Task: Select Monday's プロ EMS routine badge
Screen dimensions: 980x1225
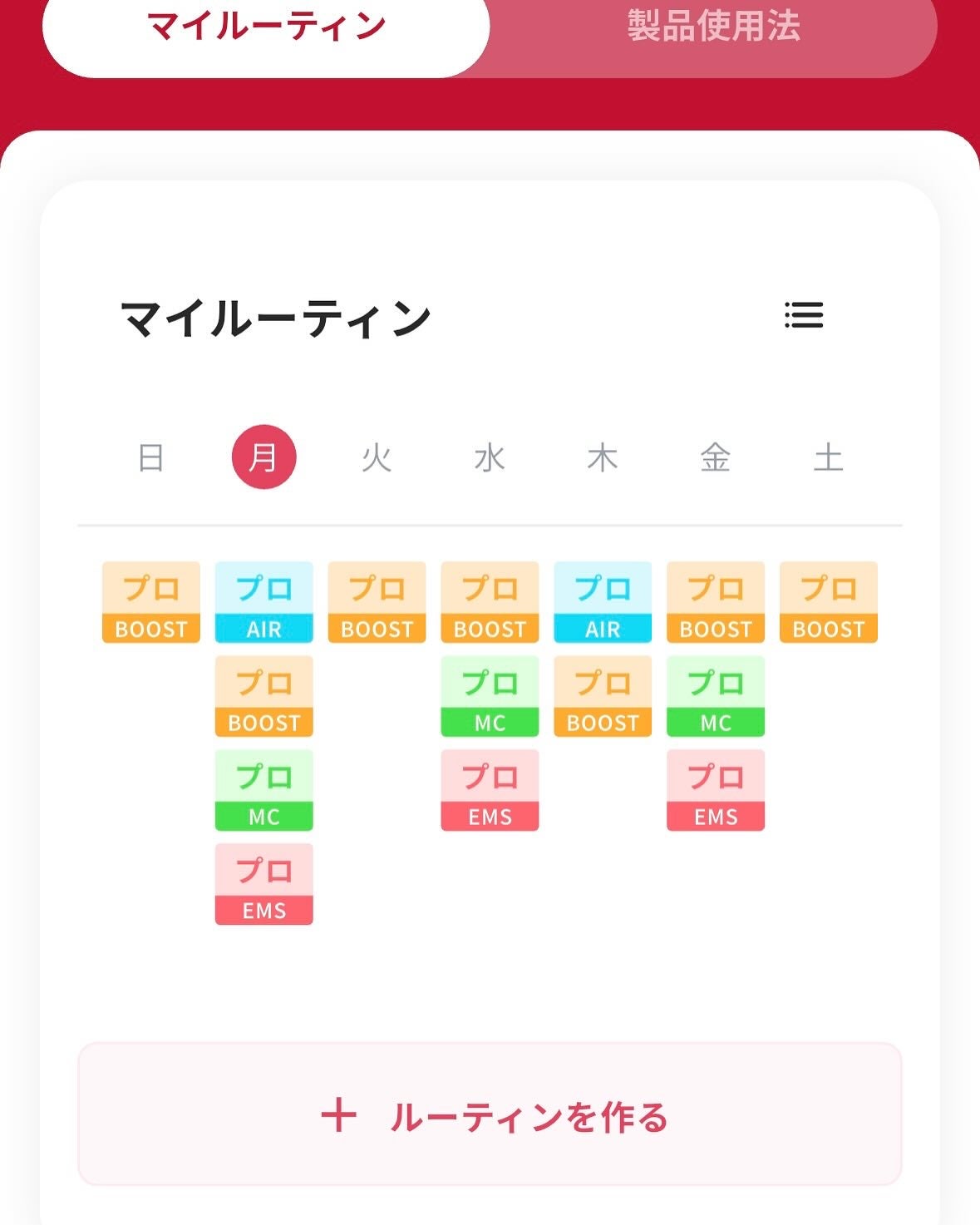Action: pyautogui.click(x=263, y=882)
